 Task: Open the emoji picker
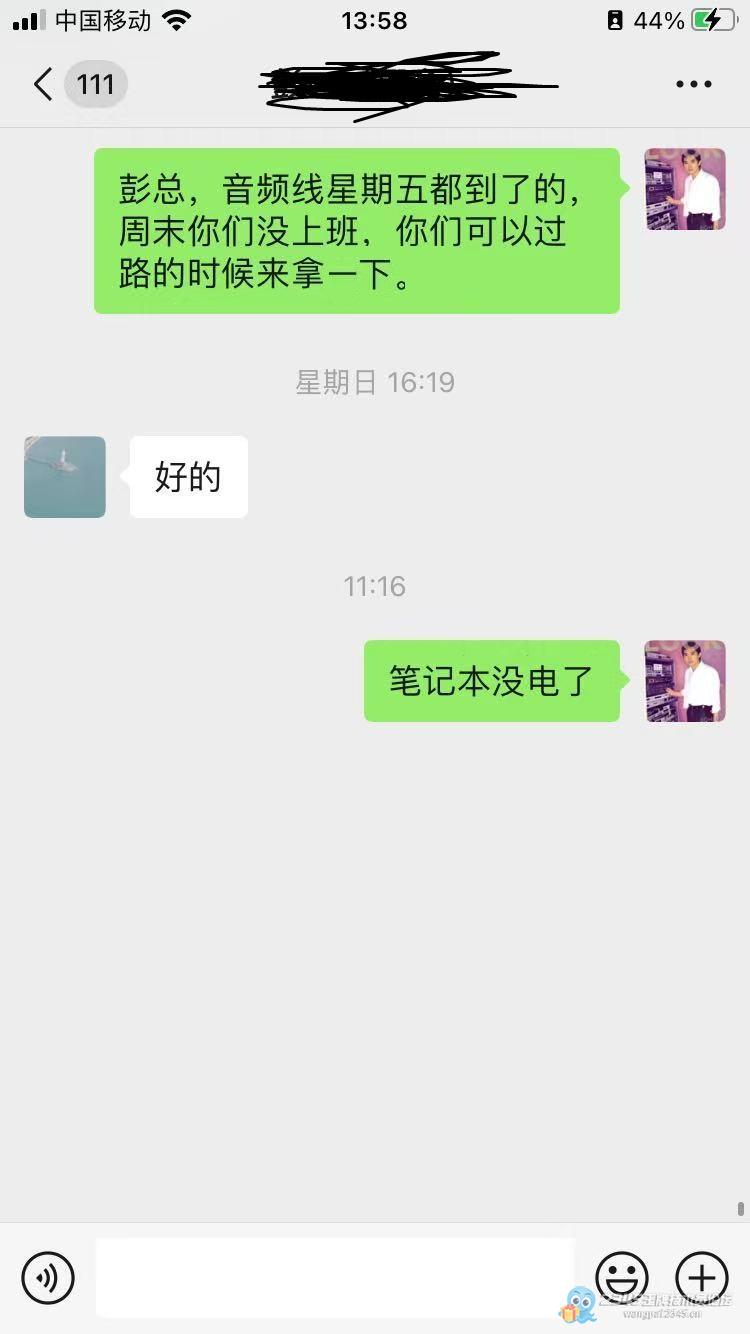tap(620, 1277)
